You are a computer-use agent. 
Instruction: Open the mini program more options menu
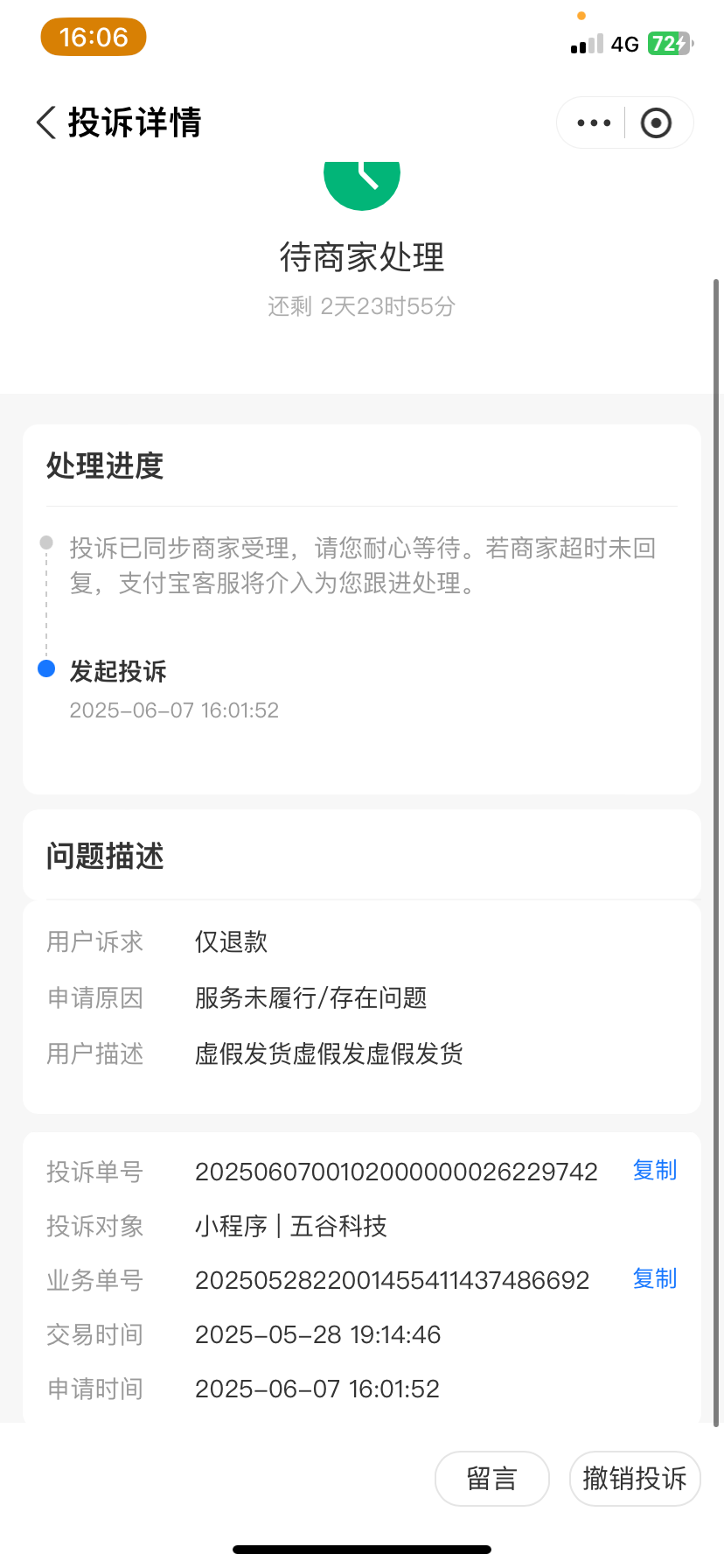pos(594,123)
